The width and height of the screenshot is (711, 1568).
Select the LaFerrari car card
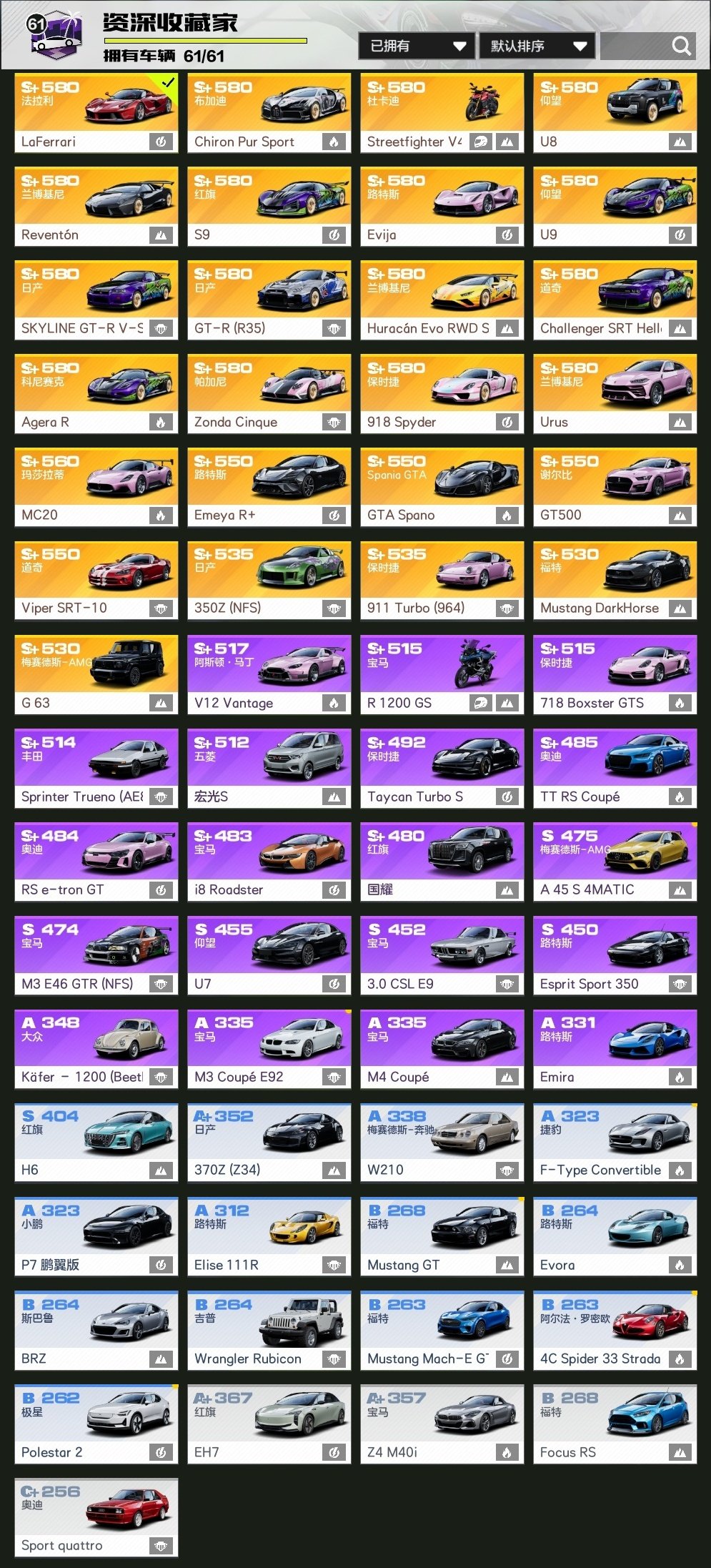point(96,113)
